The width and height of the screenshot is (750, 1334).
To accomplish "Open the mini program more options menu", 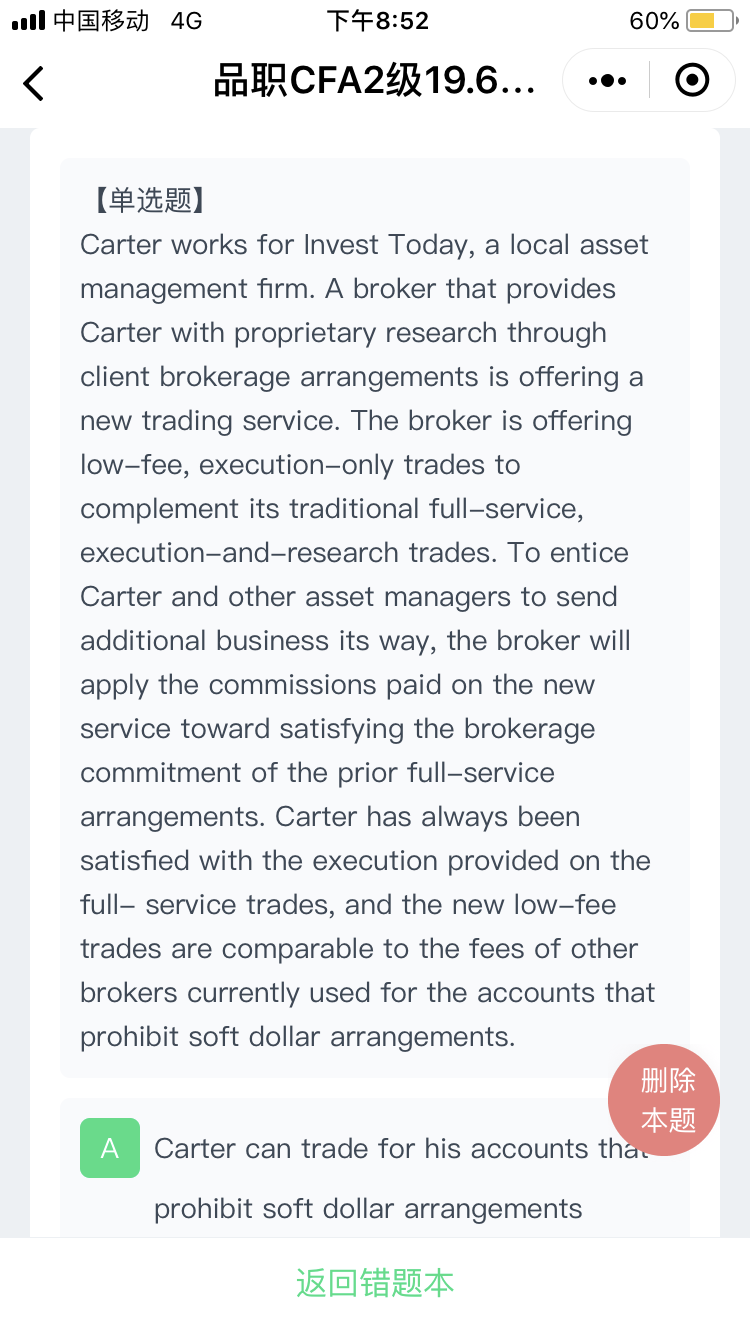I will point(607,81).
